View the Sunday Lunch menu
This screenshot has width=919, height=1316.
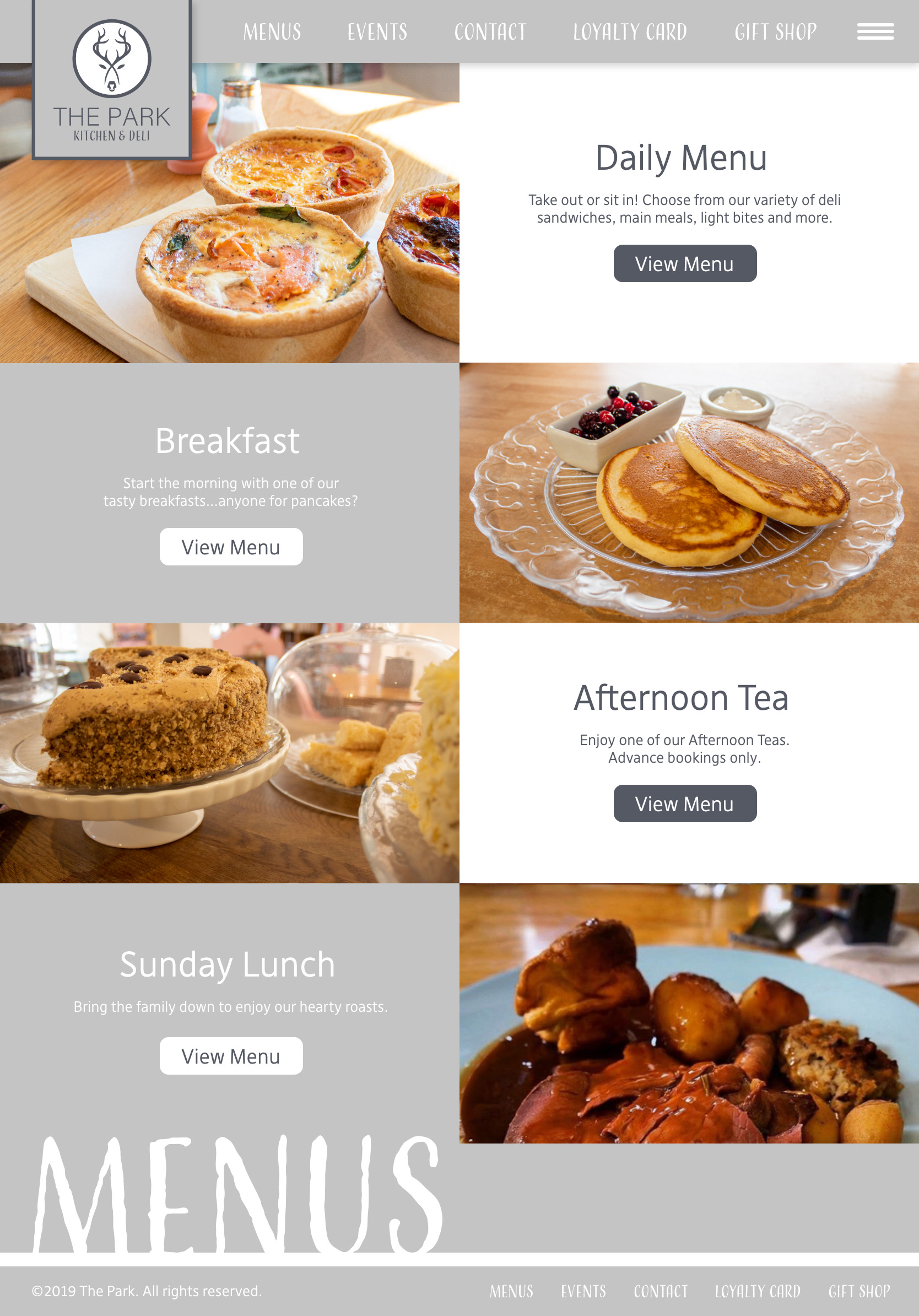pos(231,1056)
